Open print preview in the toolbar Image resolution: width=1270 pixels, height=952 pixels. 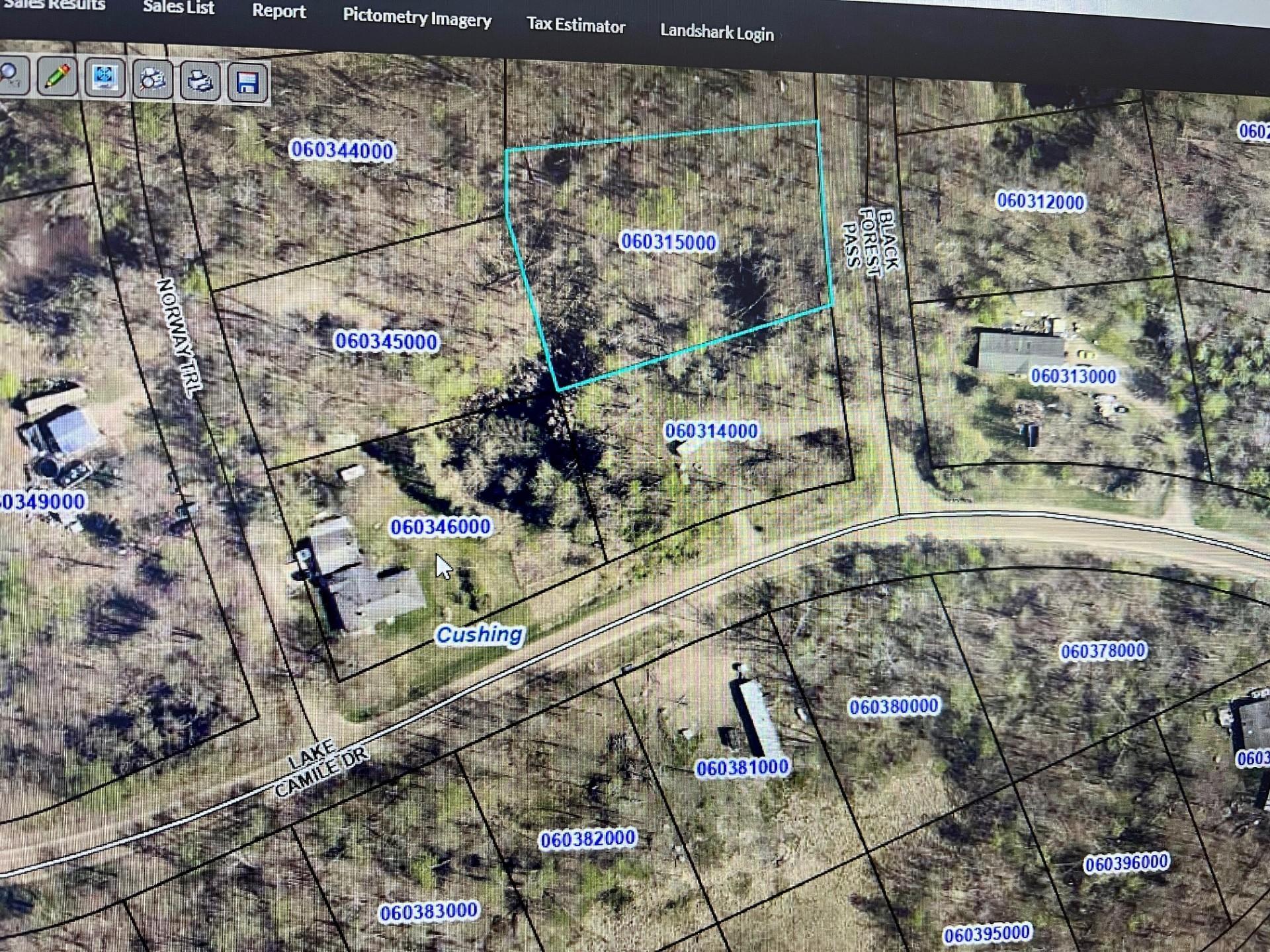pyautogui.click(x=152, y=80)
